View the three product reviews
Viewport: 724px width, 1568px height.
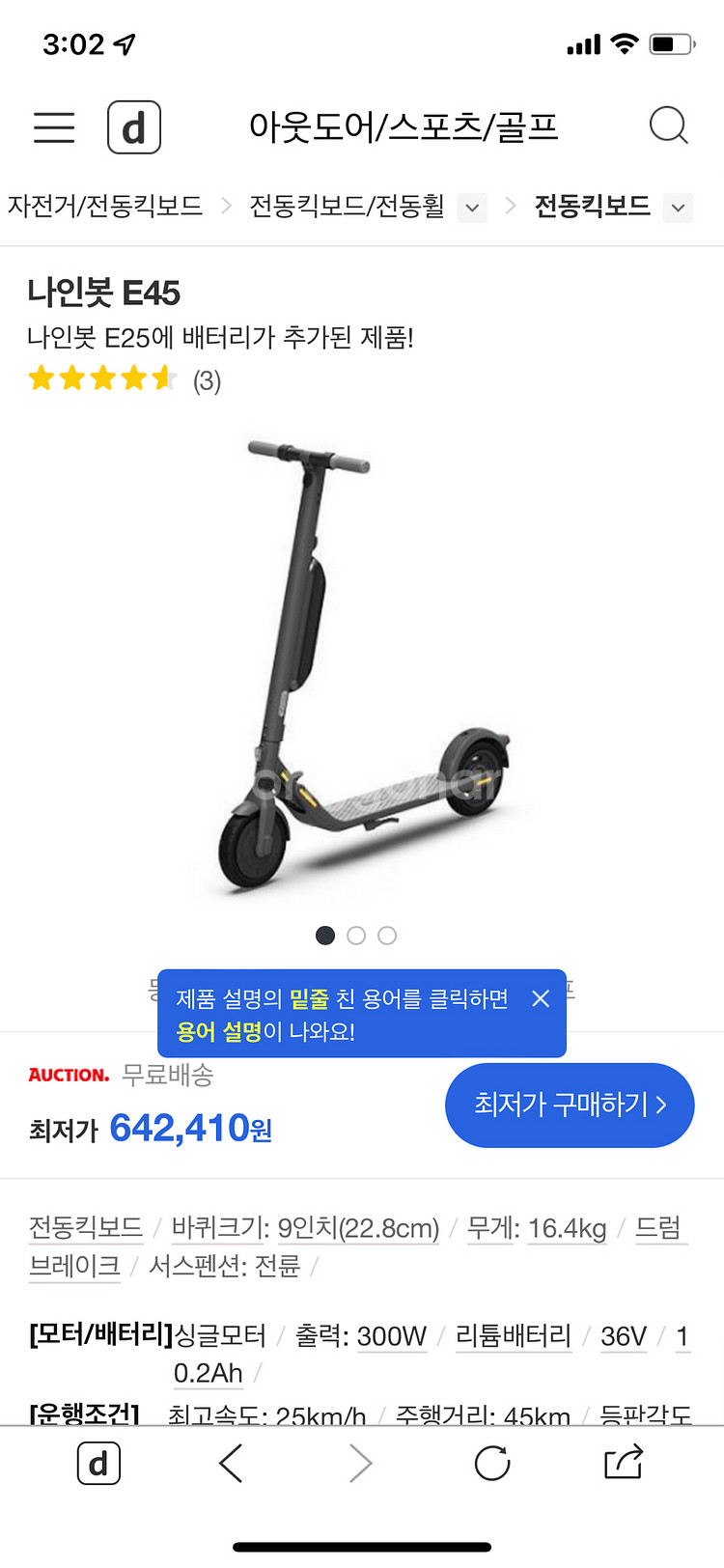207,381
